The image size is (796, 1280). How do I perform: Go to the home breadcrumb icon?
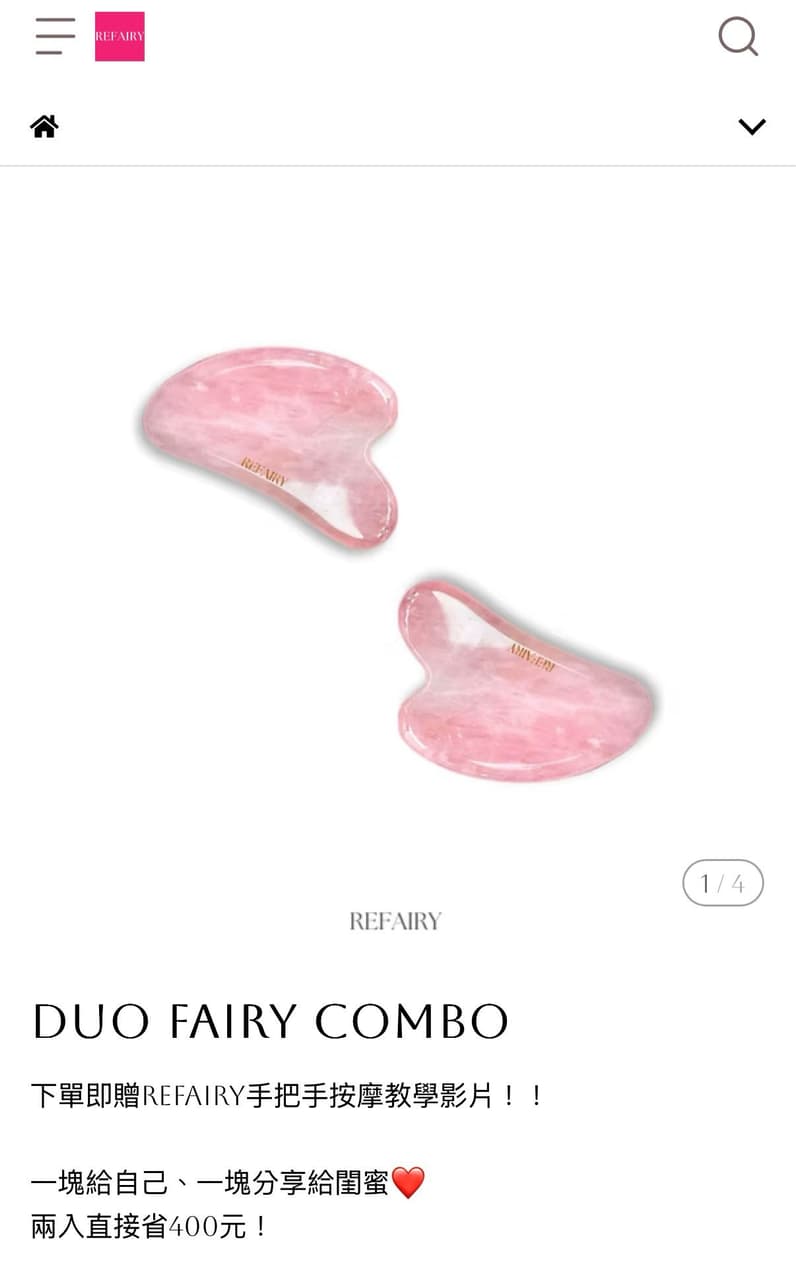pos(44,126)
